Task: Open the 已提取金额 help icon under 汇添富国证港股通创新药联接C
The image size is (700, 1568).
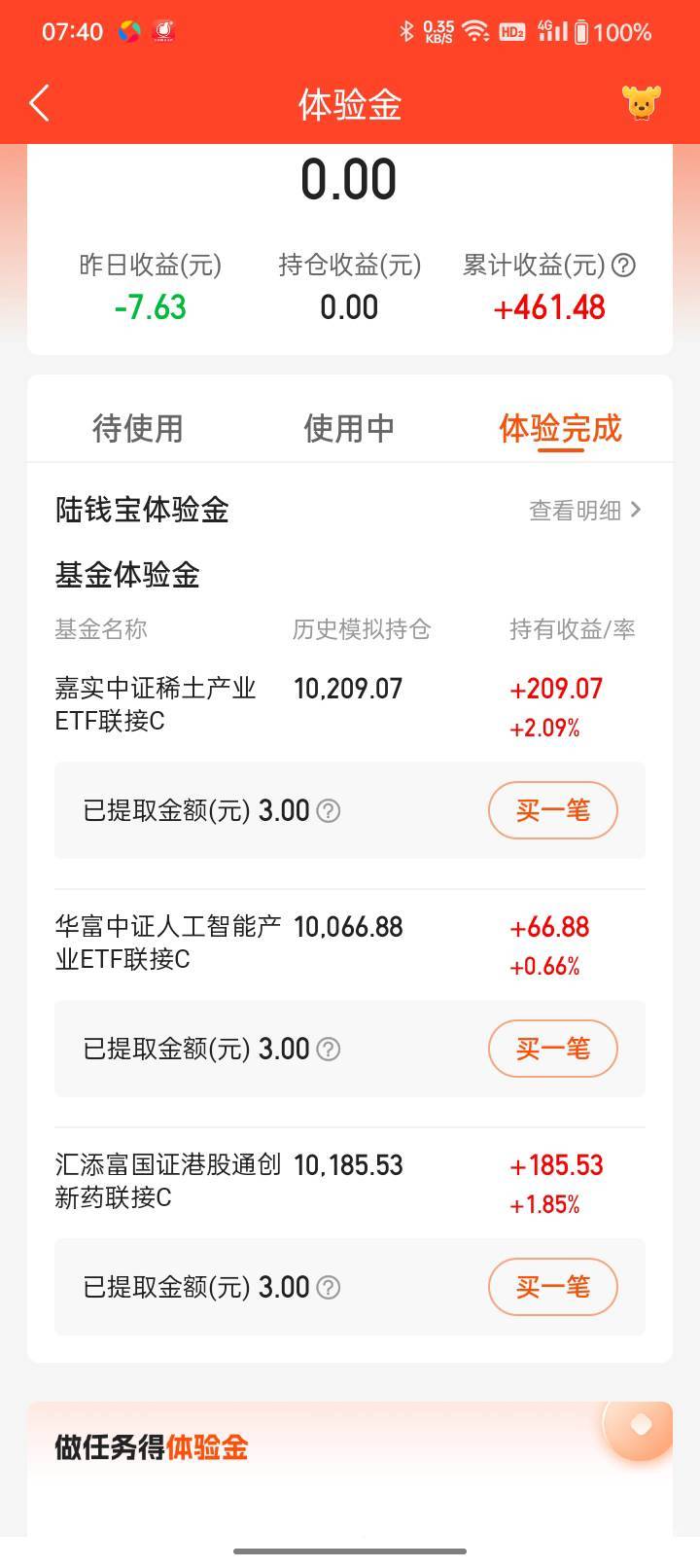Action: click(329, 1287)
